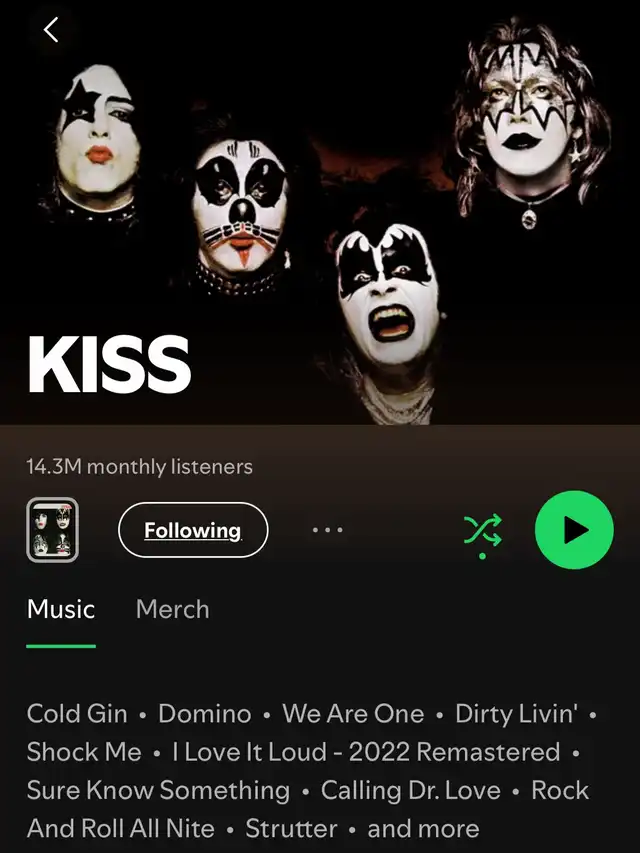Viewport: 640px width, 853px height.
Task: Open the small album preview thumbnail
Action: coord(52,530)
